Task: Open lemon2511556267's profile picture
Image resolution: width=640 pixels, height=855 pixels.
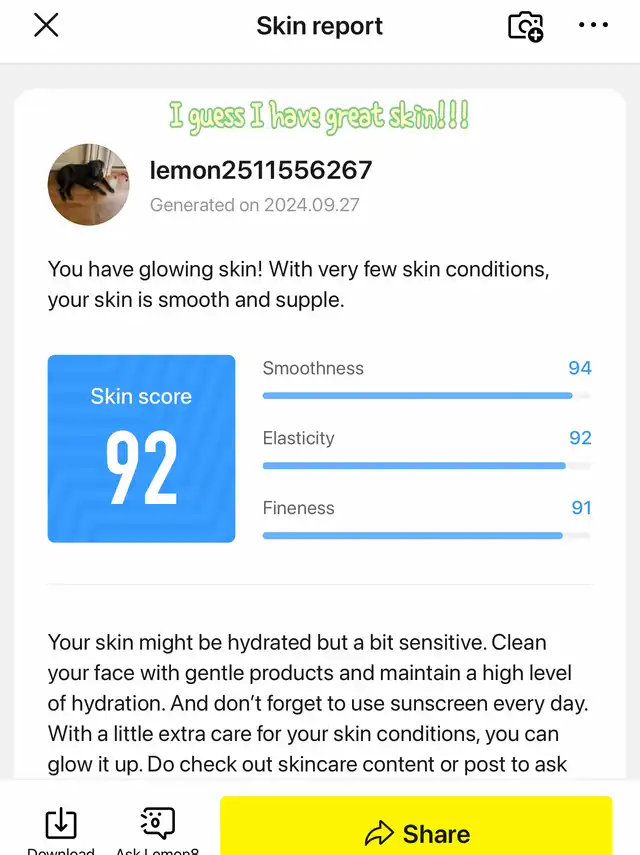Action: 89,184
